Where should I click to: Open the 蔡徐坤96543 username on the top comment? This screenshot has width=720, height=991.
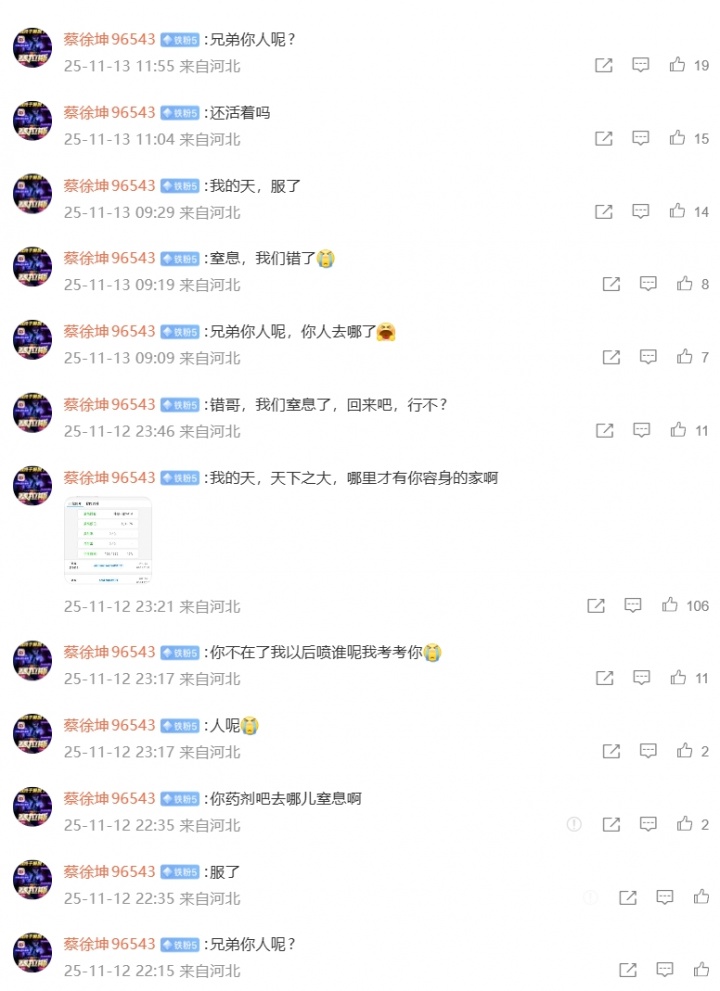click(x=108, y=39)
